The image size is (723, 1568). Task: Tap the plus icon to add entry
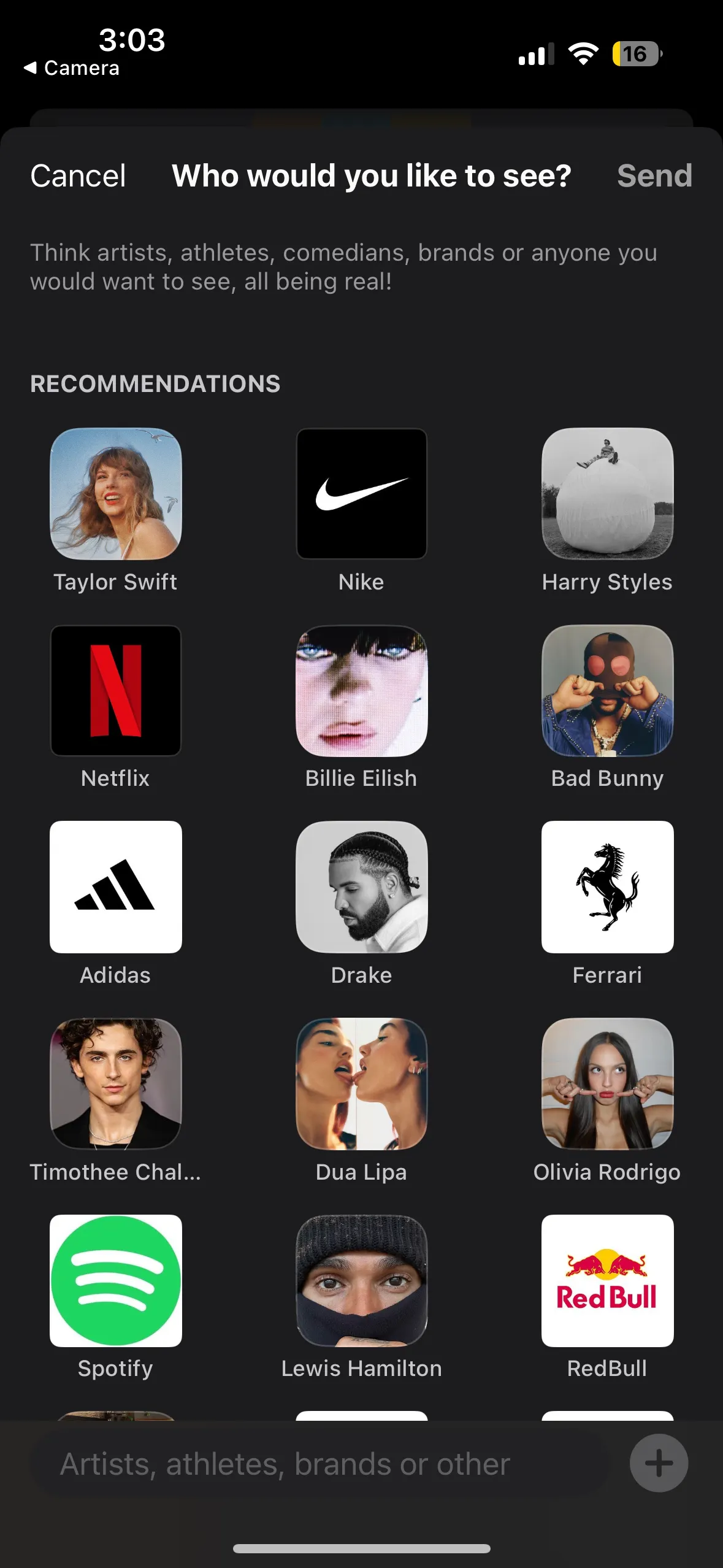[x=659, y=1463]
